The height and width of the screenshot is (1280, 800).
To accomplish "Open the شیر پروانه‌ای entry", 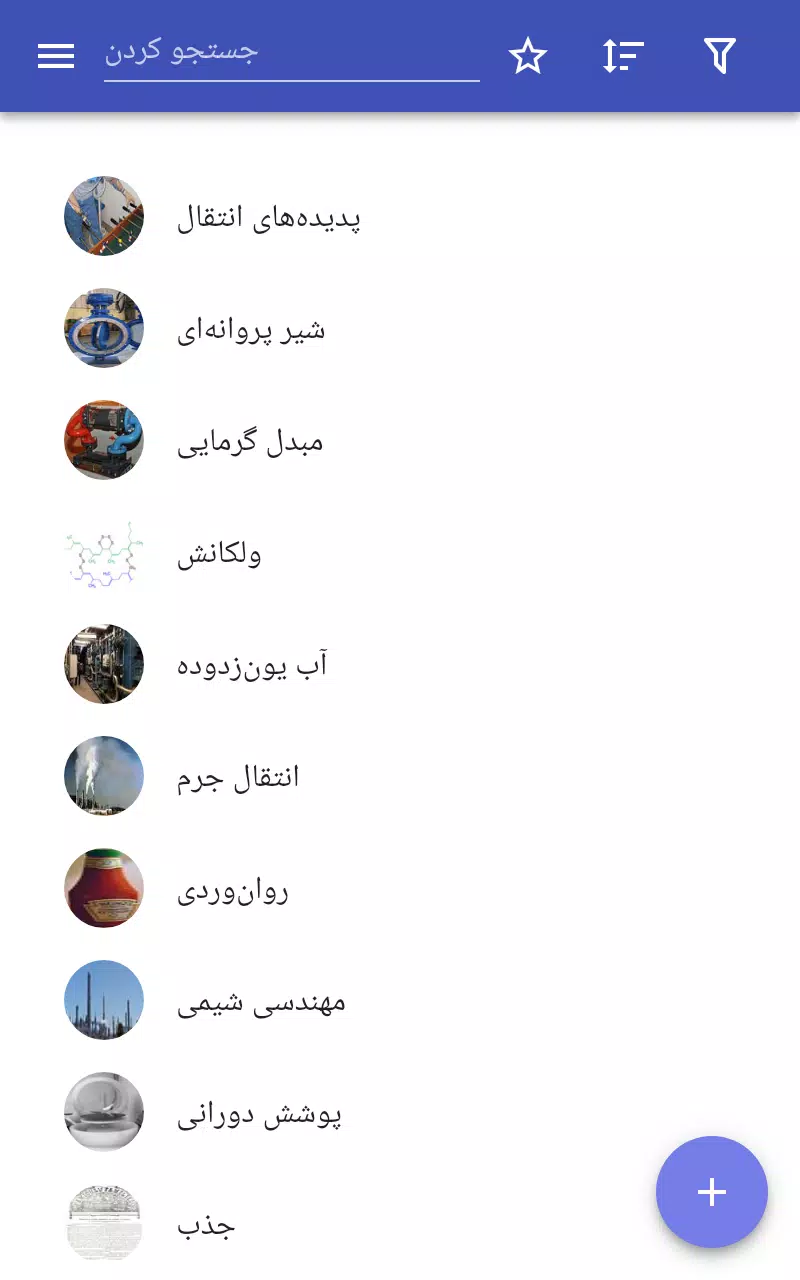I will (x=400, y=328).
